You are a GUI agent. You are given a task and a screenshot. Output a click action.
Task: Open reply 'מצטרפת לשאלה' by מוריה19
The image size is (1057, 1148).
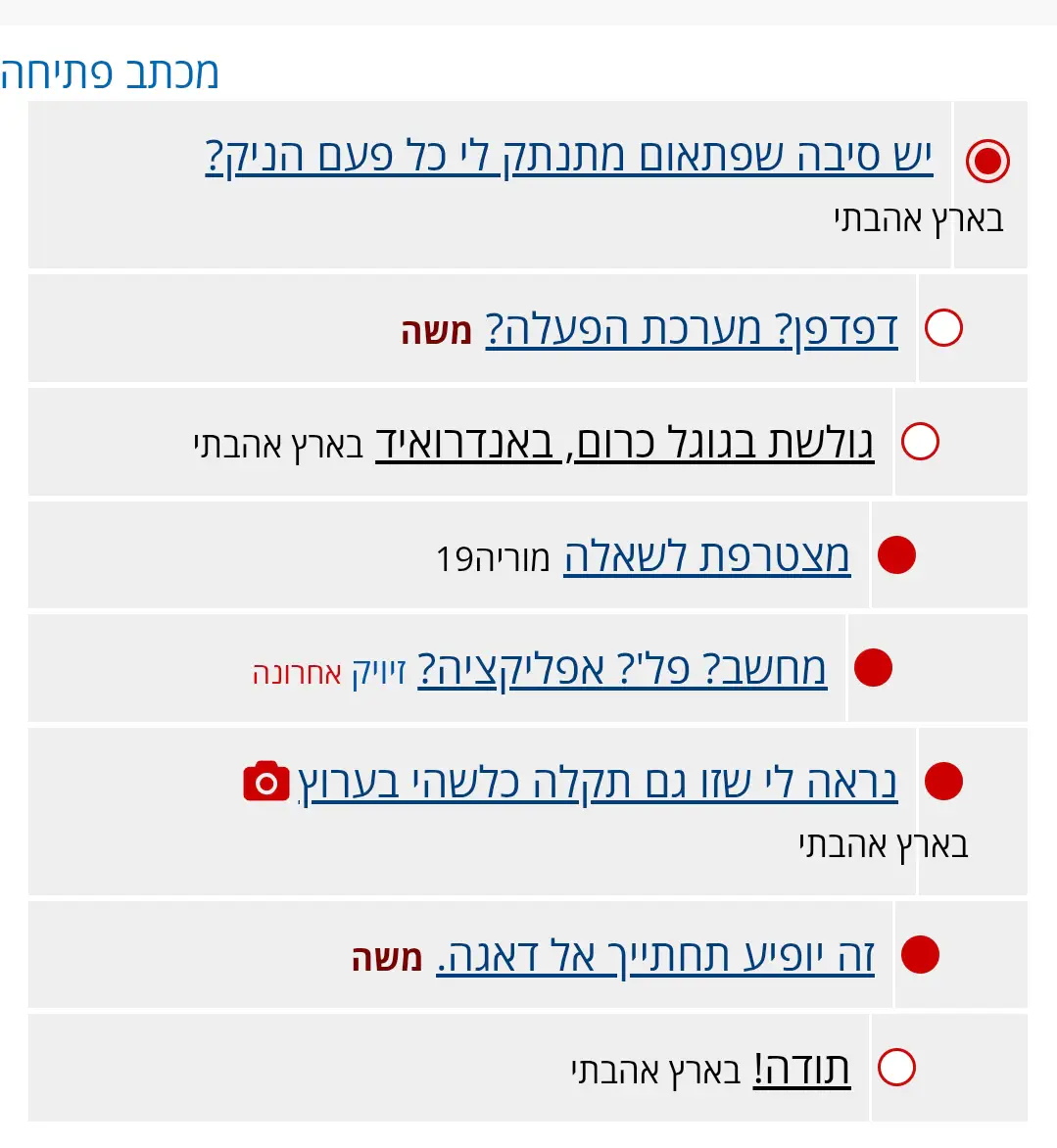pos(706,555)
